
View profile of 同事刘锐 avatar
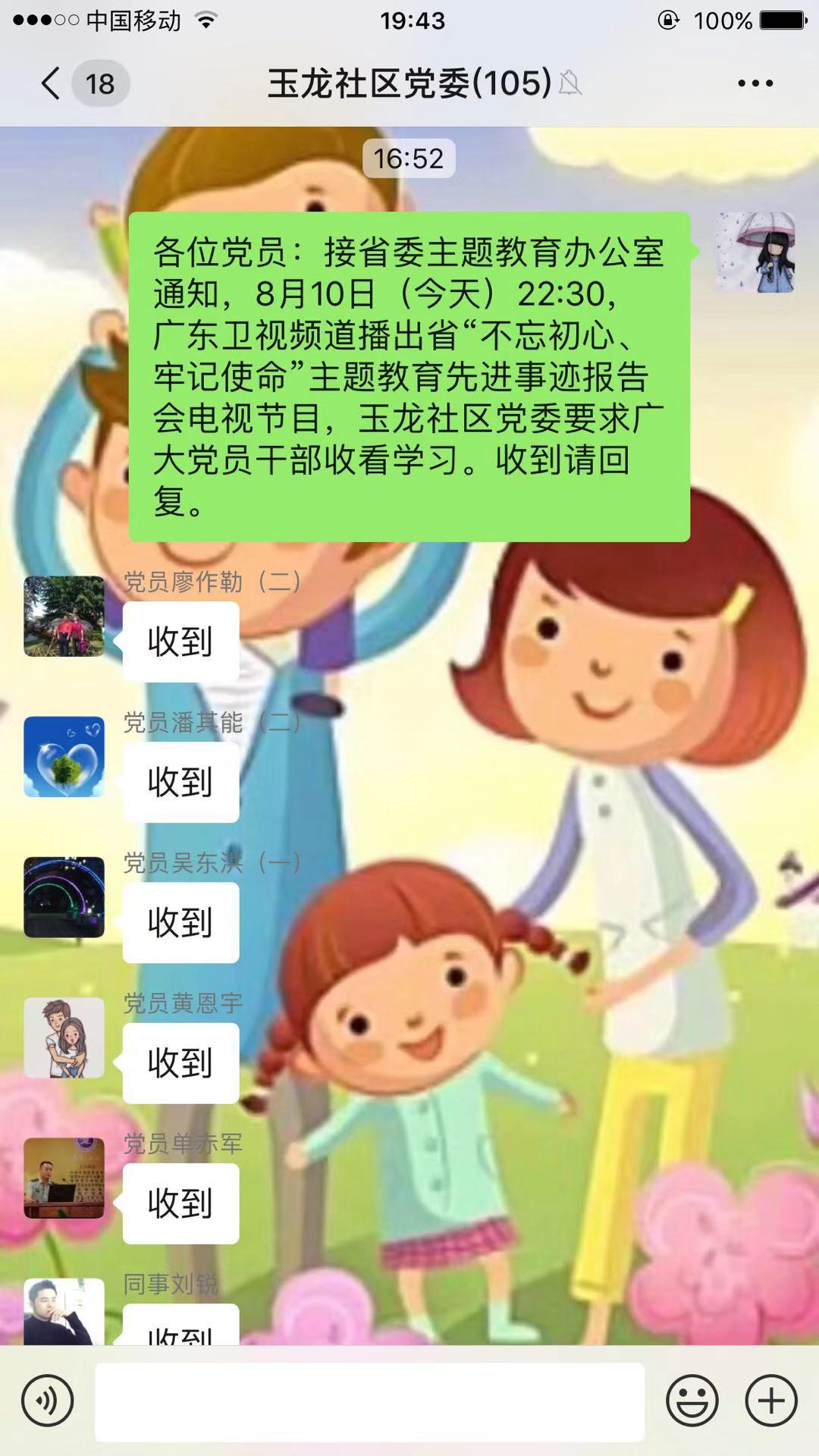pyautogui.click(x=64, y=1312)
